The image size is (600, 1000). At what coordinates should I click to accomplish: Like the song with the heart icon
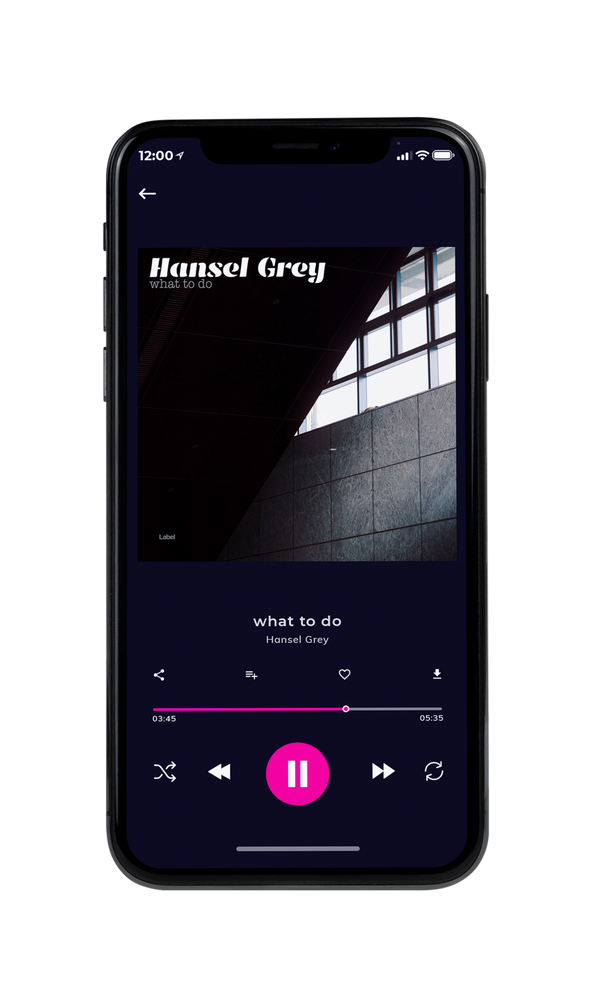(x=344, y=674)
